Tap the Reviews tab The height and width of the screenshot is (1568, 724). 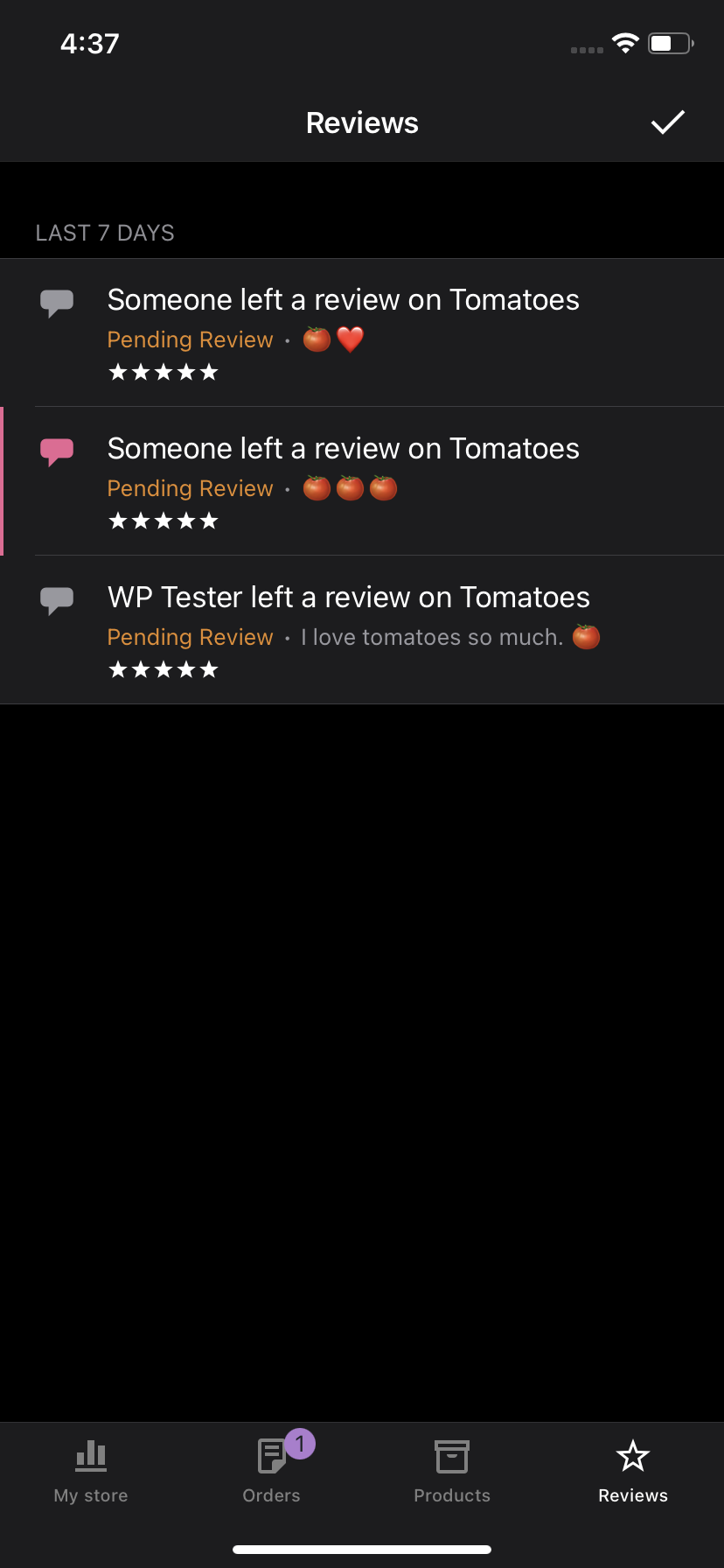pos(633,1472)
